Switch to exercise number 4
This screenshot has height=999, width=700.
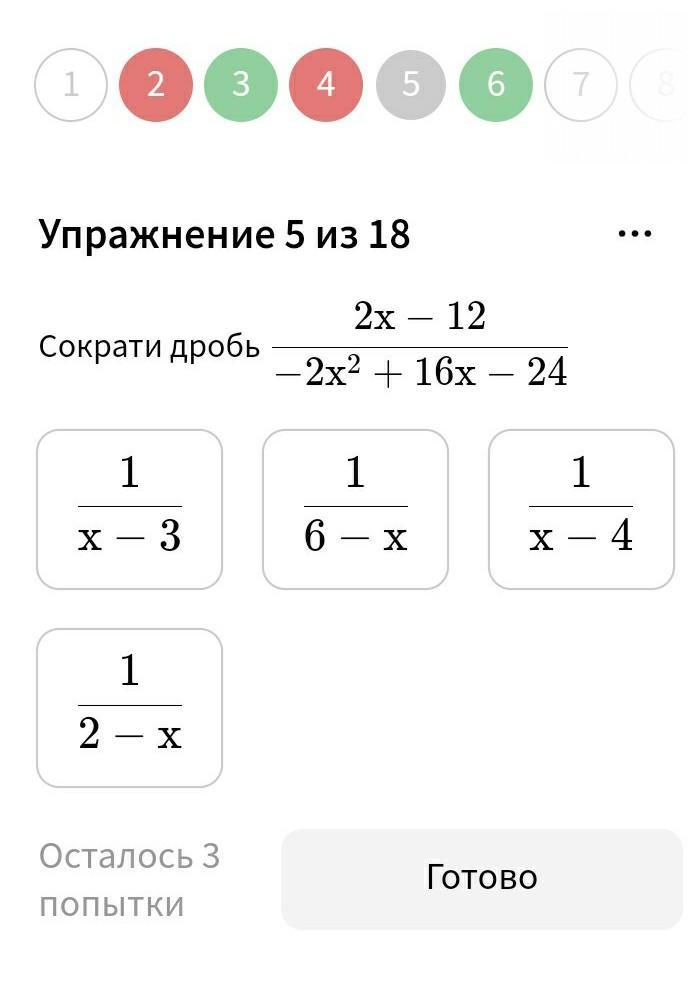pyautogui.click(x=325, y=85)
